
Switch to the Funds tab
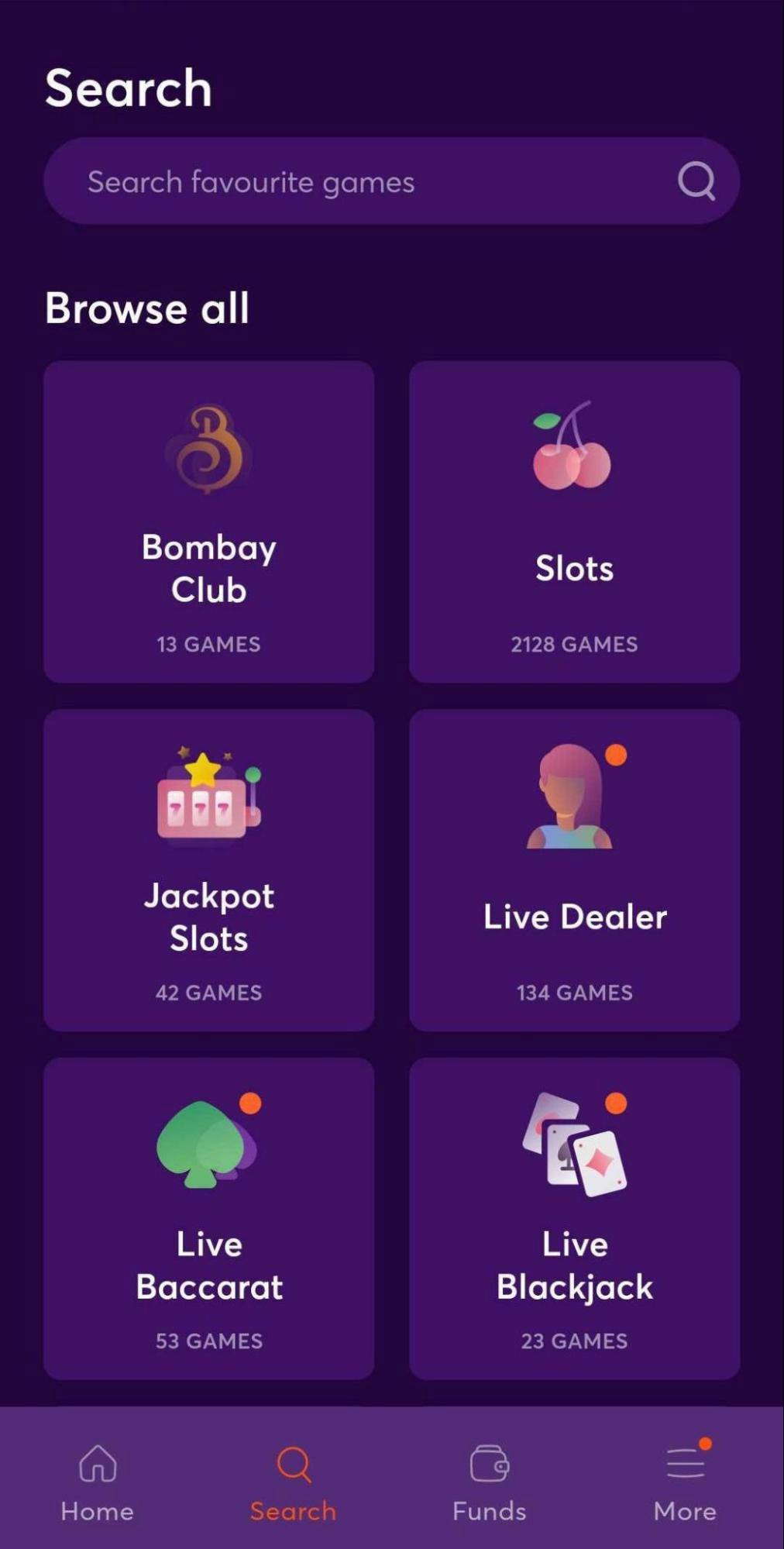[489, 1482]
